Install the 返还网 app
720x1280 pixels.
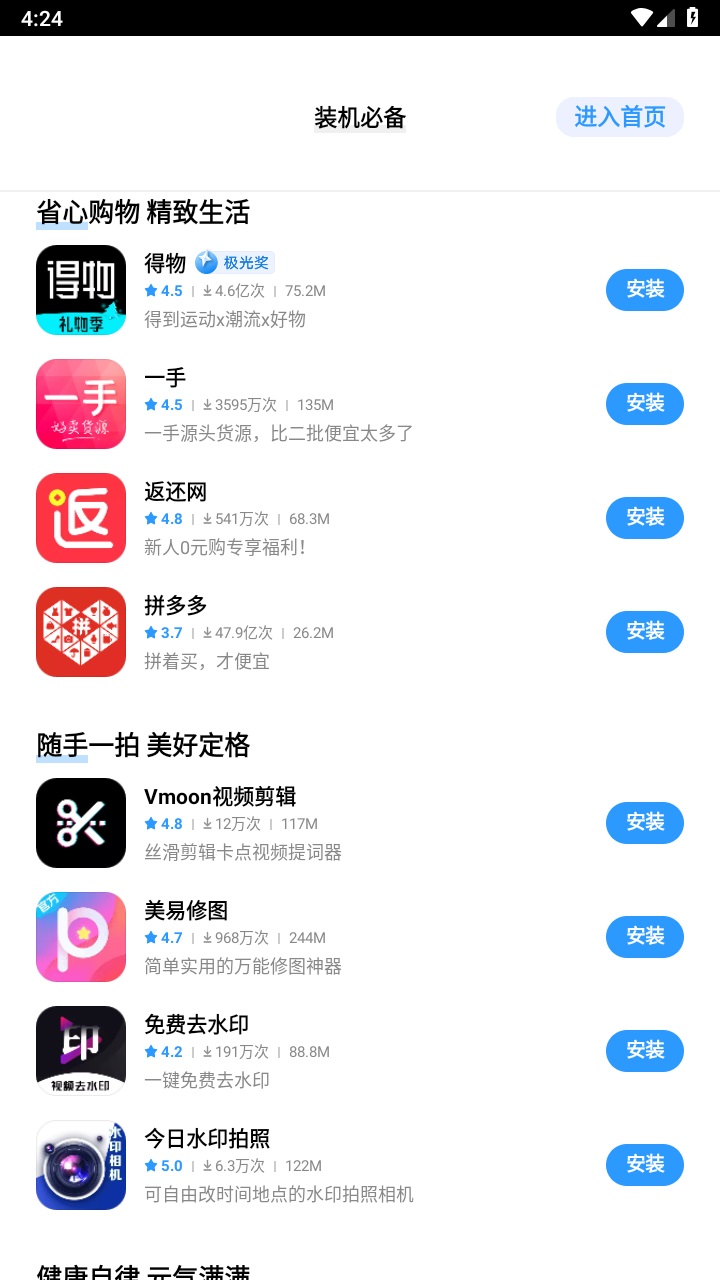[x=644, y=518]
